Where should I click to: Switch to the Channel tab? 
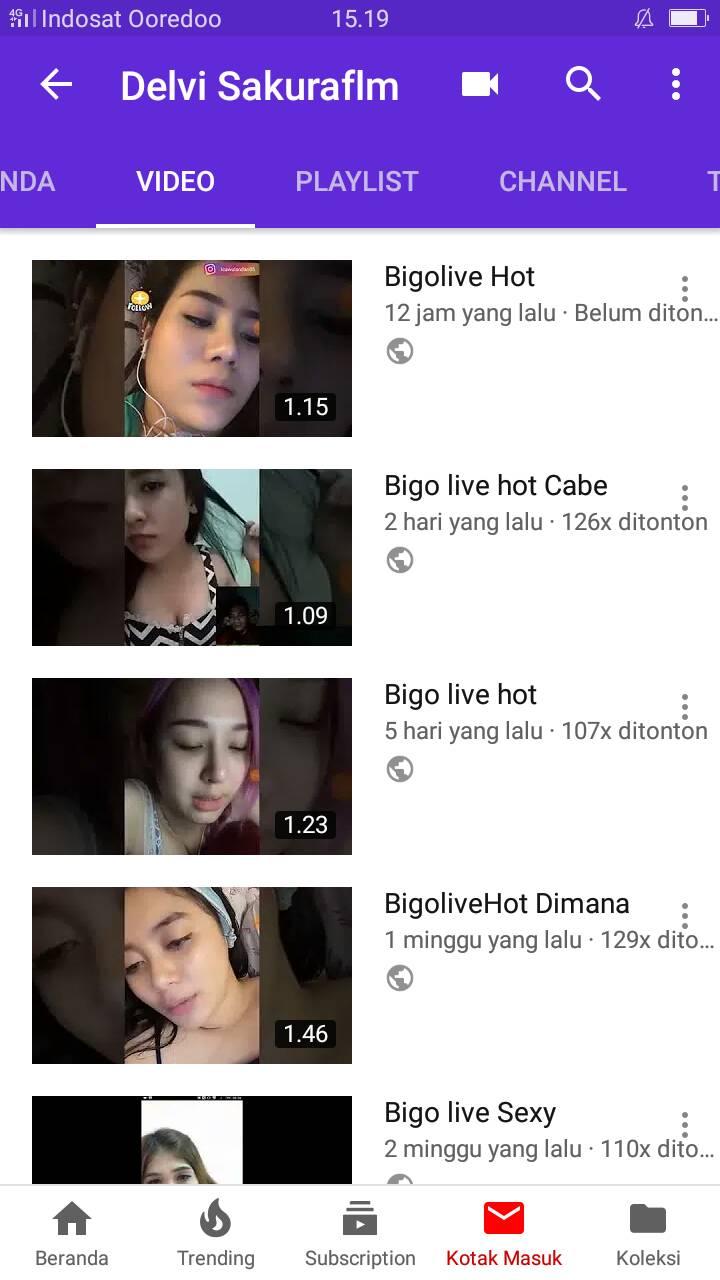[x=563, y=181]
